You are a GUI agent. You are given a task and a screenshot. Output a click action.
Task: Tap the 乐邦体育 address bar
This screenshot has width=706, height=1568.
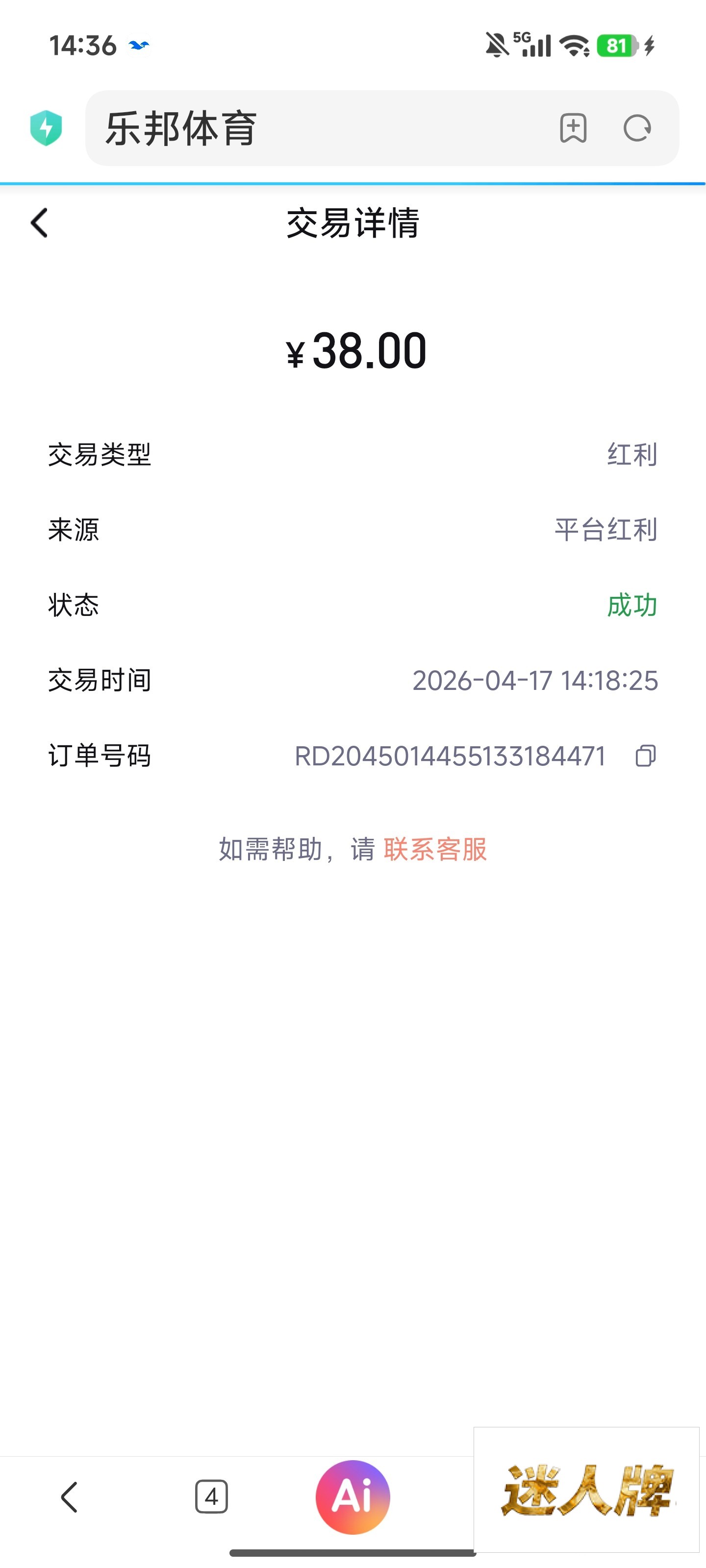pyautogui.click(x=317, y=128)
